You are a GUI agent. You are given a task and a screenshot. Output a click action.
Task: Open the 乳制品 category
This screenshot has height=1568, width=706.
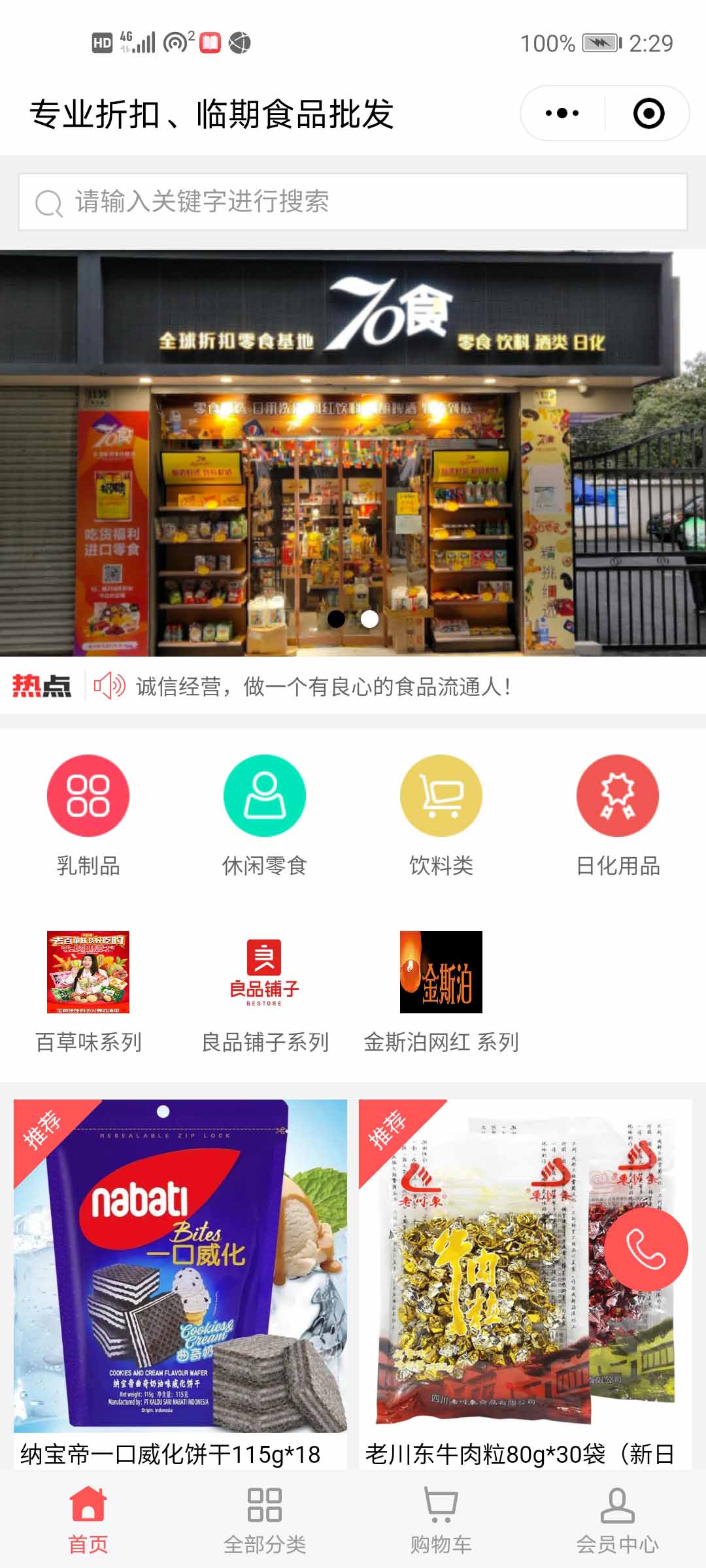point(88,814)
